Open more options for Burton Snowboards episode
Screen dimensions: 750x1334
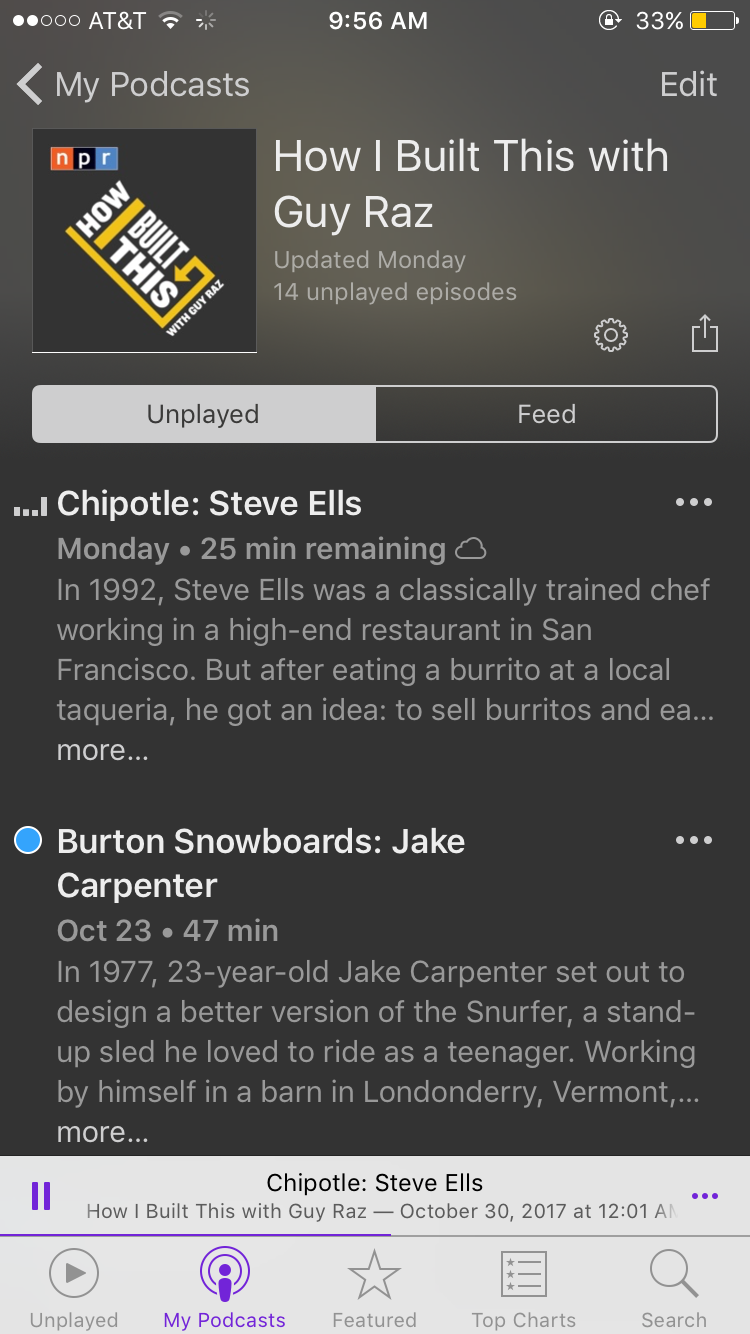[x=694, y=840]
